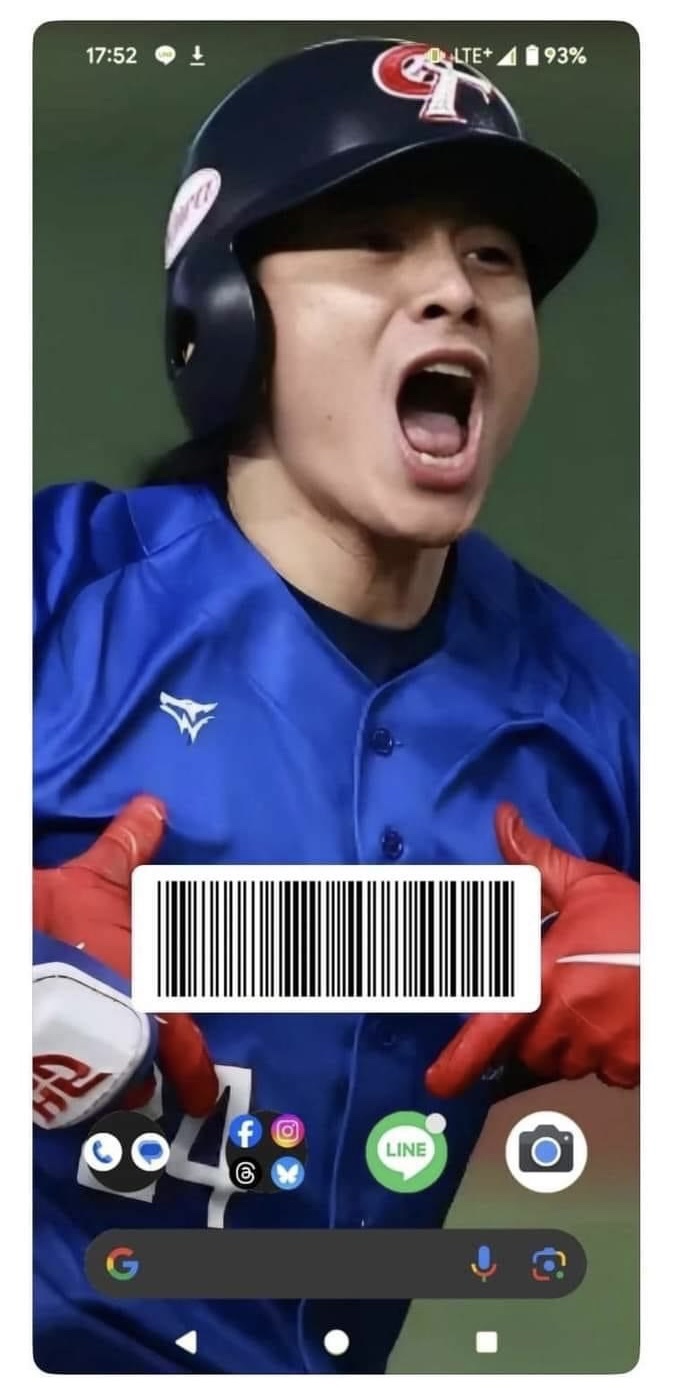Open the folder with Facebook and Instagram
The image size is (678, 1388).
click(x=267, y=1151)
